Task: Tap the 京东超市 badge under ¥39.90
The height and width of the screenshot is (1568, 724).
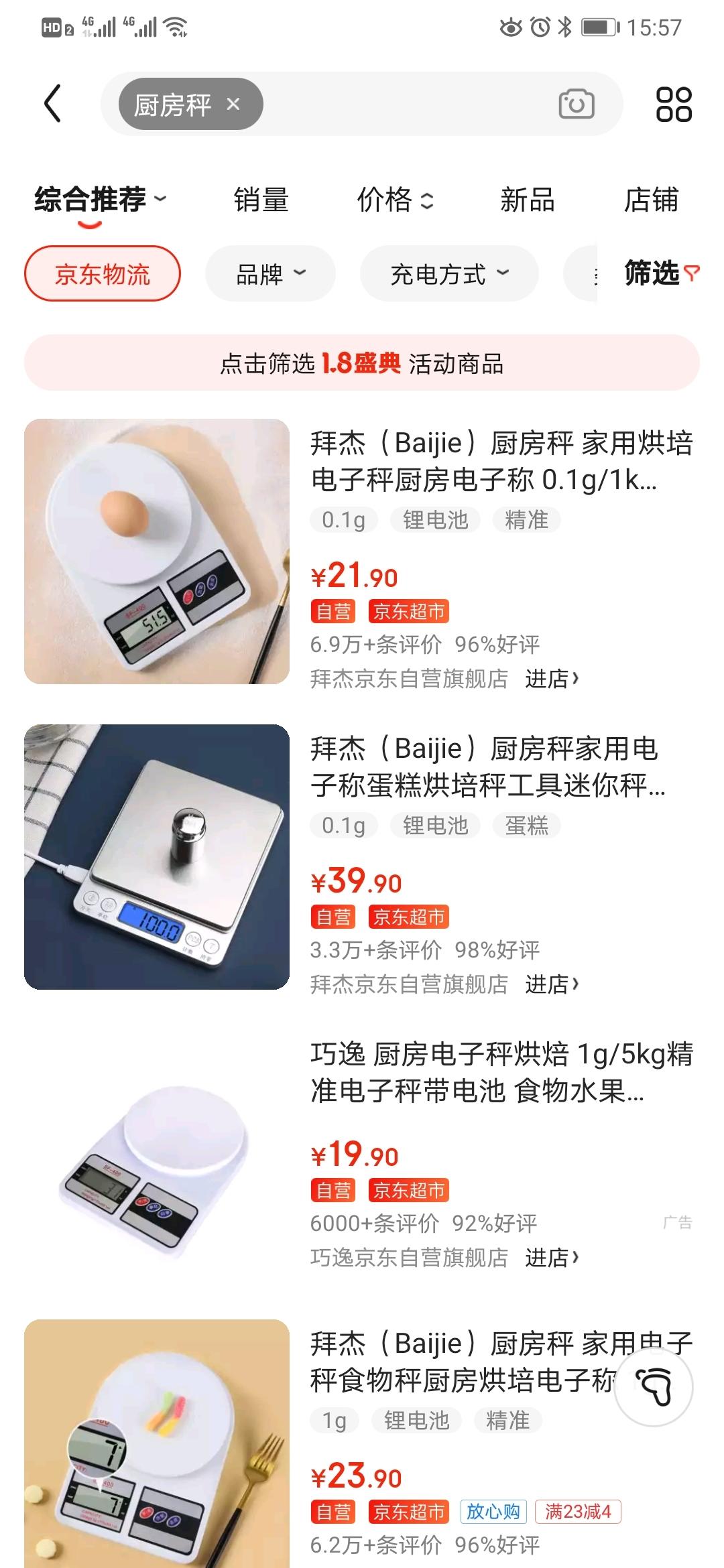Action: 410,917
